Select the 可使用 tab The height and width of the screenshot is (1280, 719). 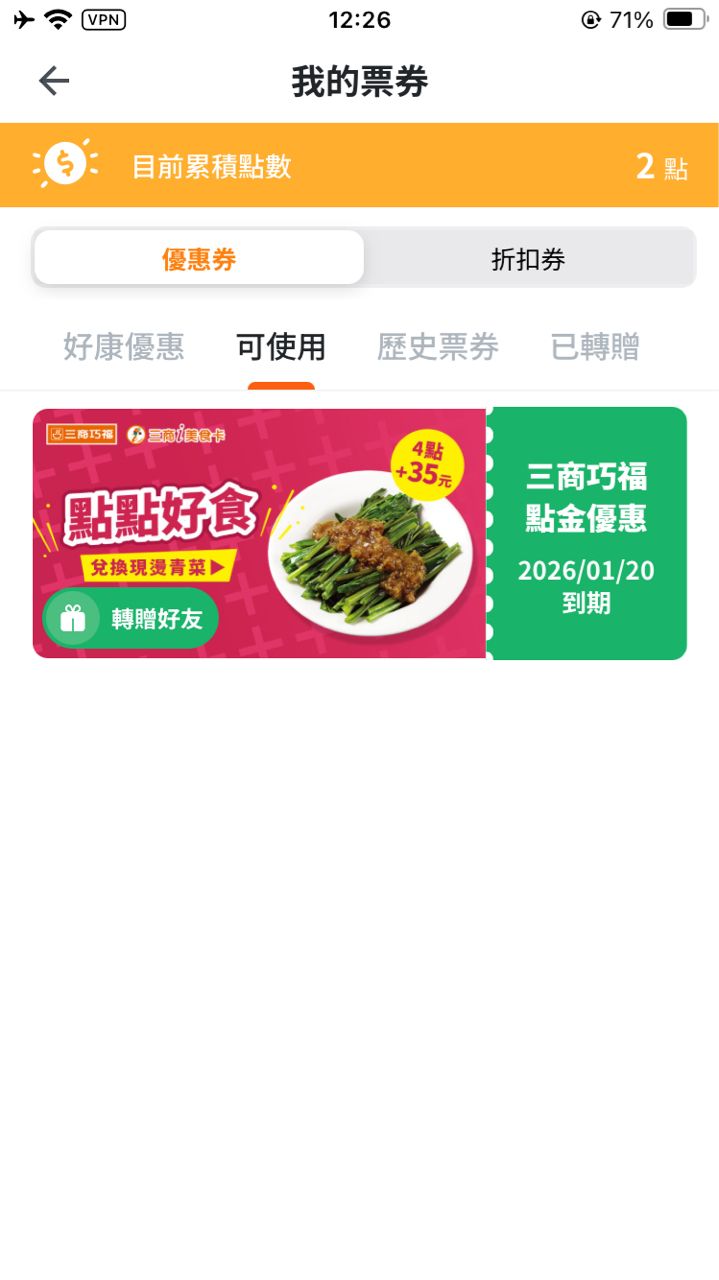[281, 347]
